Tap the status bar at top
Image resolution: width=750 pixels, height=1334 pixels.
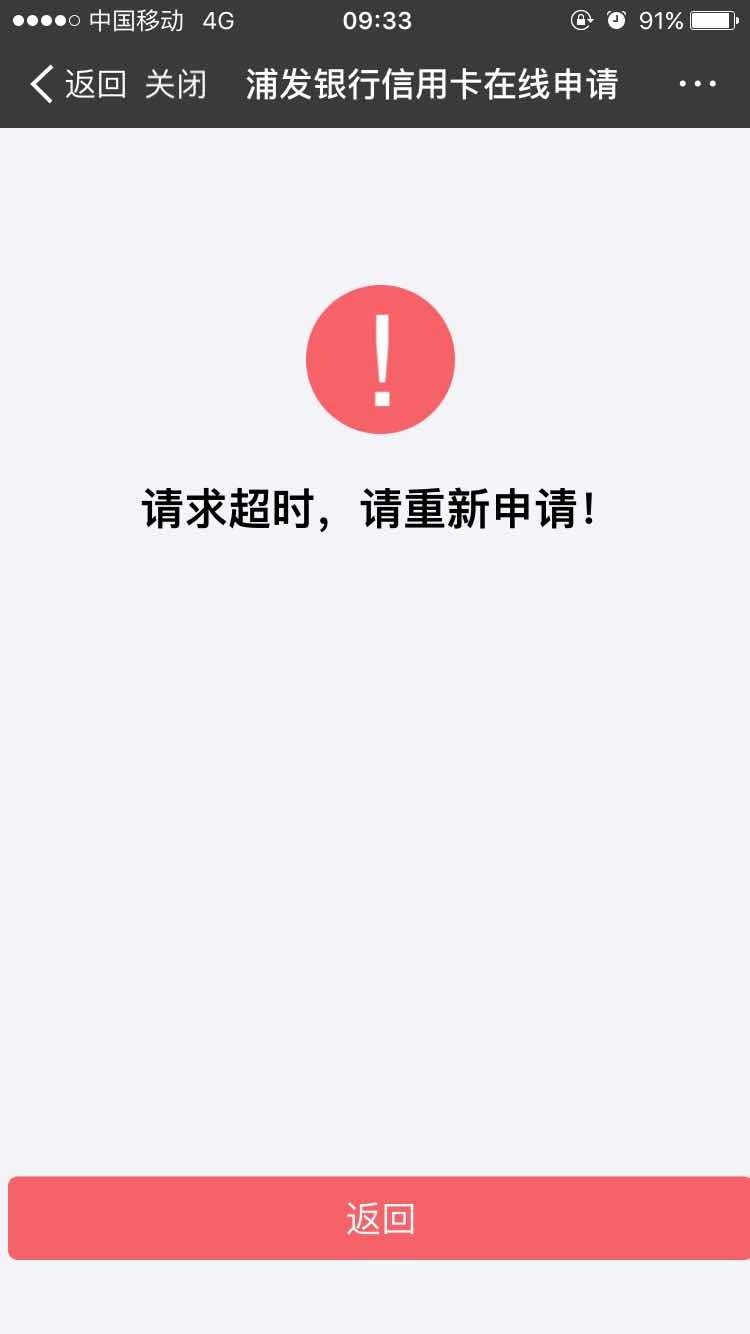coord(375,20)
